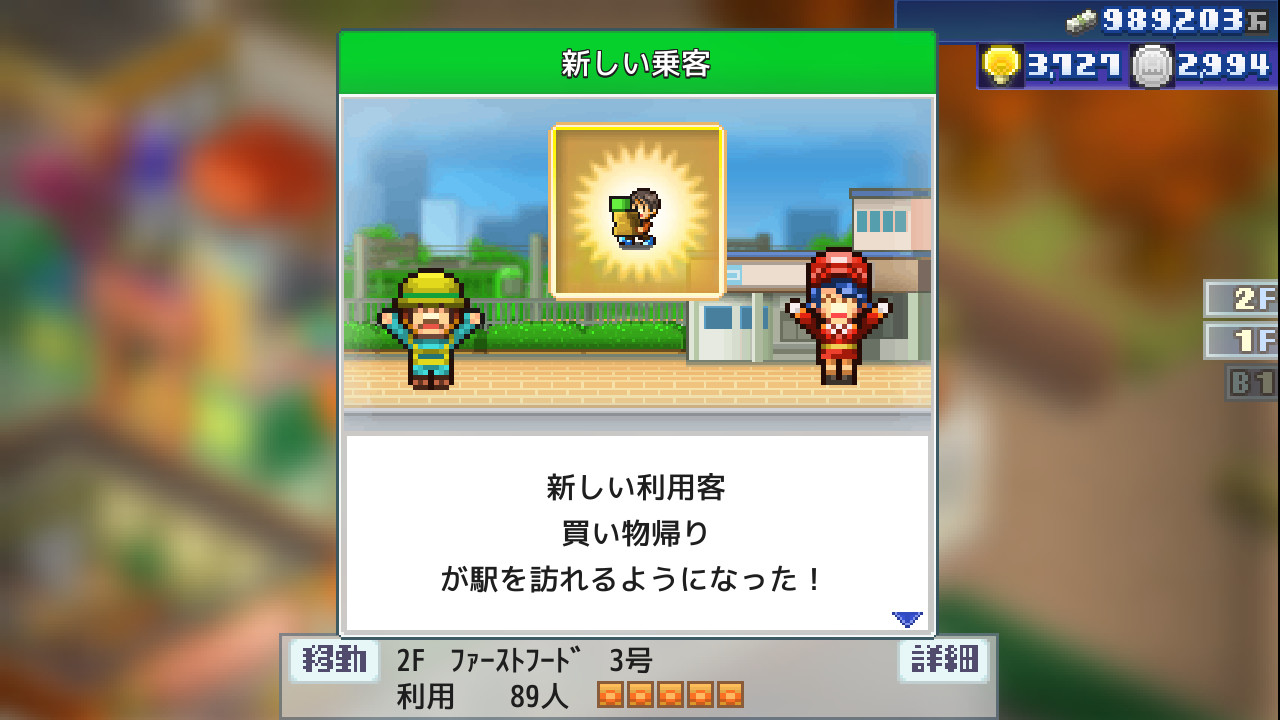This screenshot has width=1280, height=720.
Task: Tap the blue arrow to continue the dialog
Action: click(907, 619)
